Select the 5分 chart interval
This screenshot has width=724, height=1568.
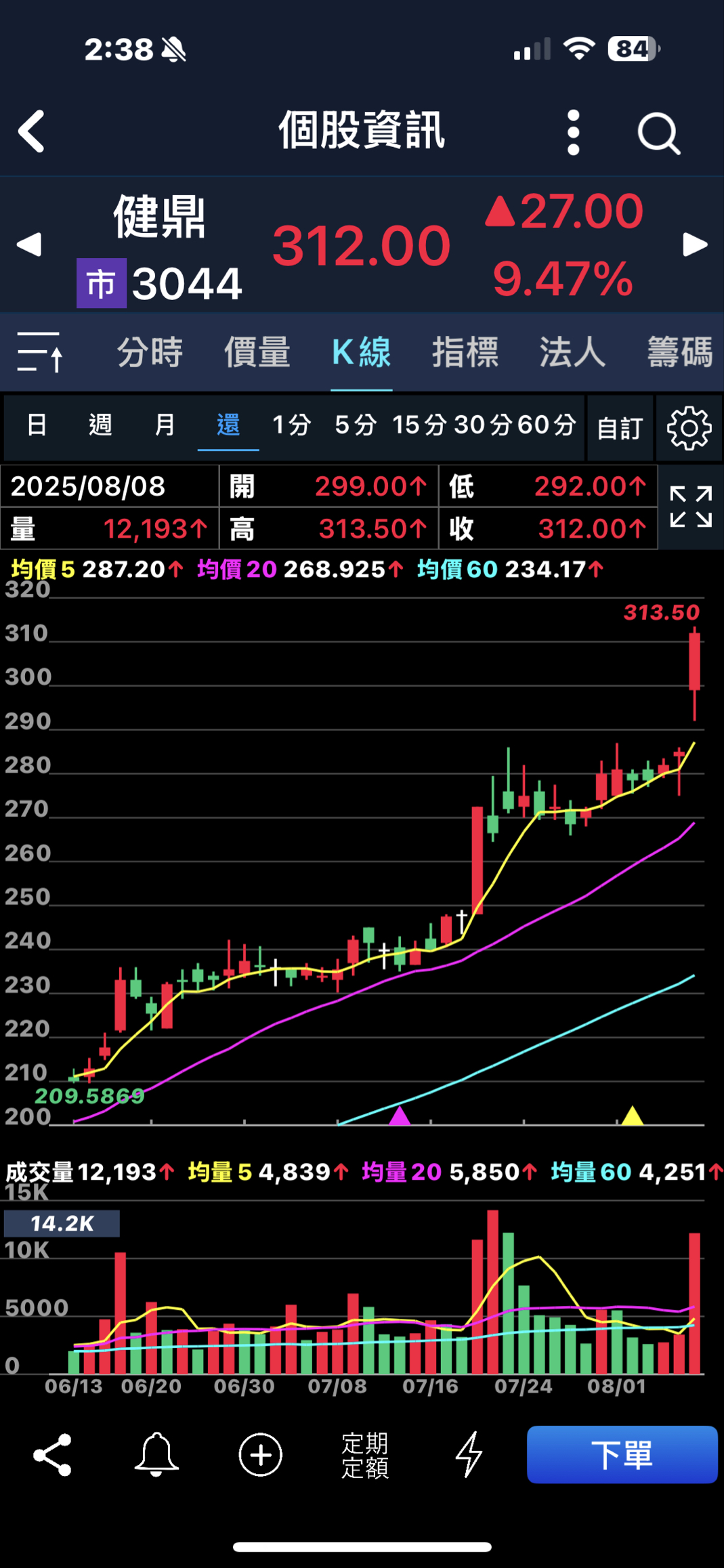[x=355, y=425]
